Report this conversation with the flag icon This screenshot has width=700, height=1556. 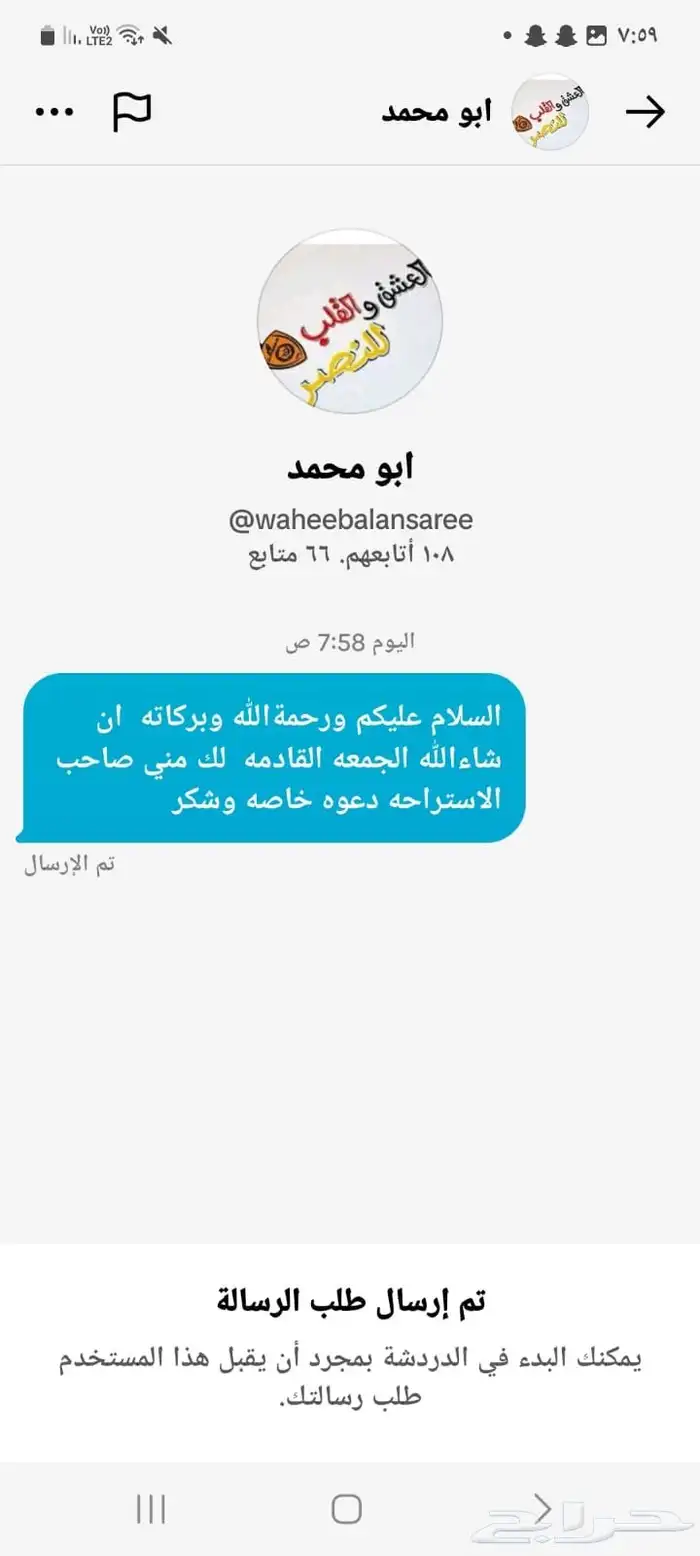[132, 112]
